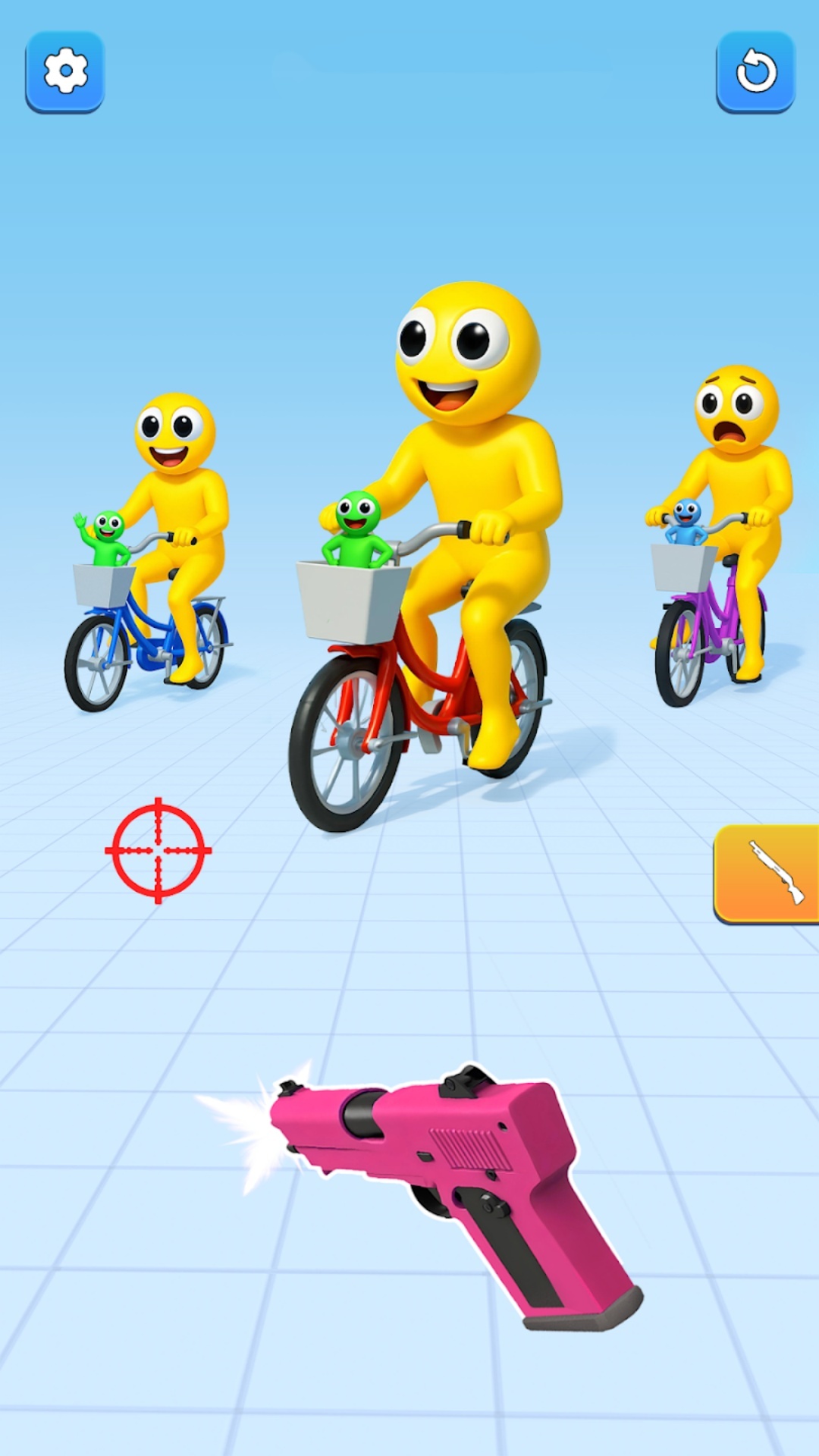Viewport: 819px width, 1456px height.
Task: Switch weapon with the orange shotgun button
Action: click(767, 874)
